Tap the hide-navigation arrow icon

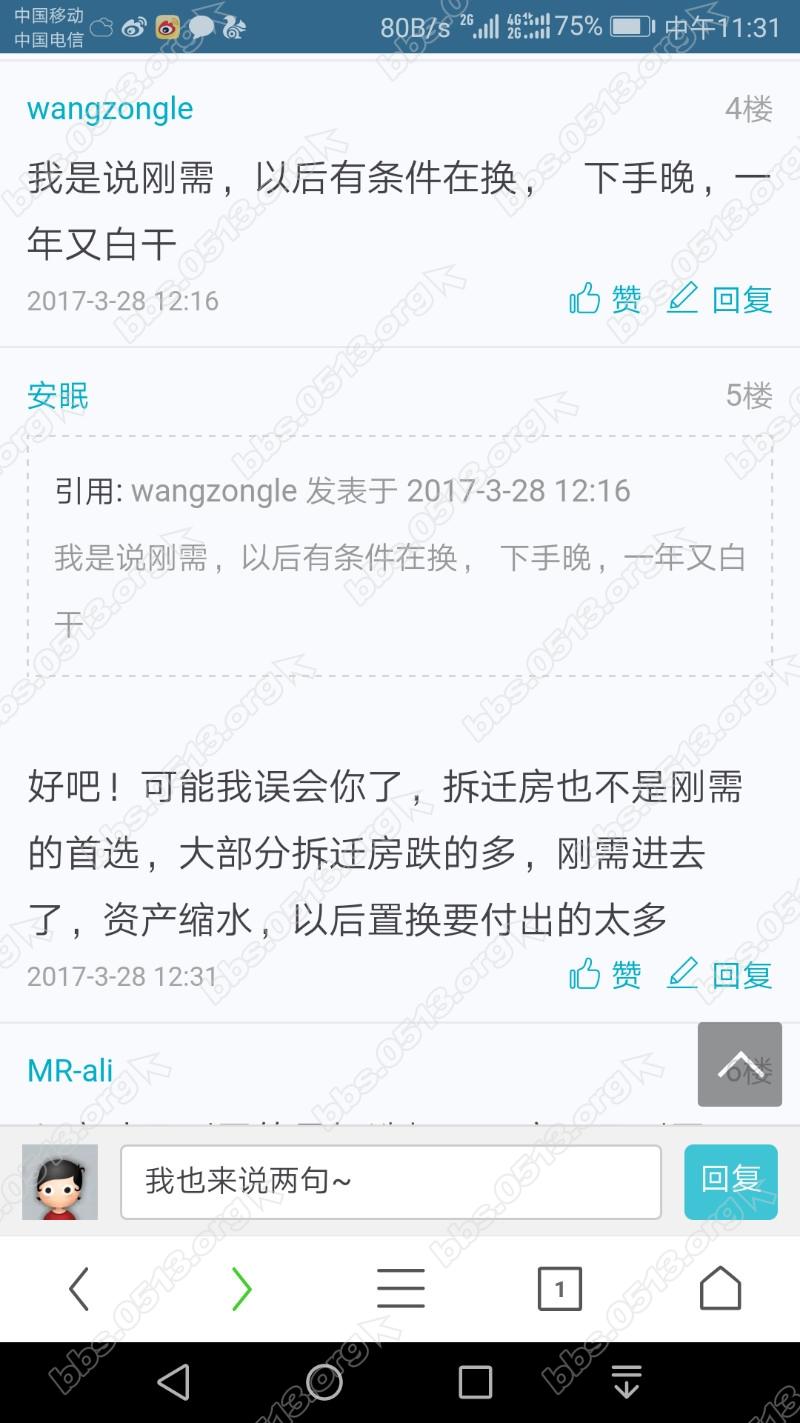pyautogui.click(x=625, y=1383)
